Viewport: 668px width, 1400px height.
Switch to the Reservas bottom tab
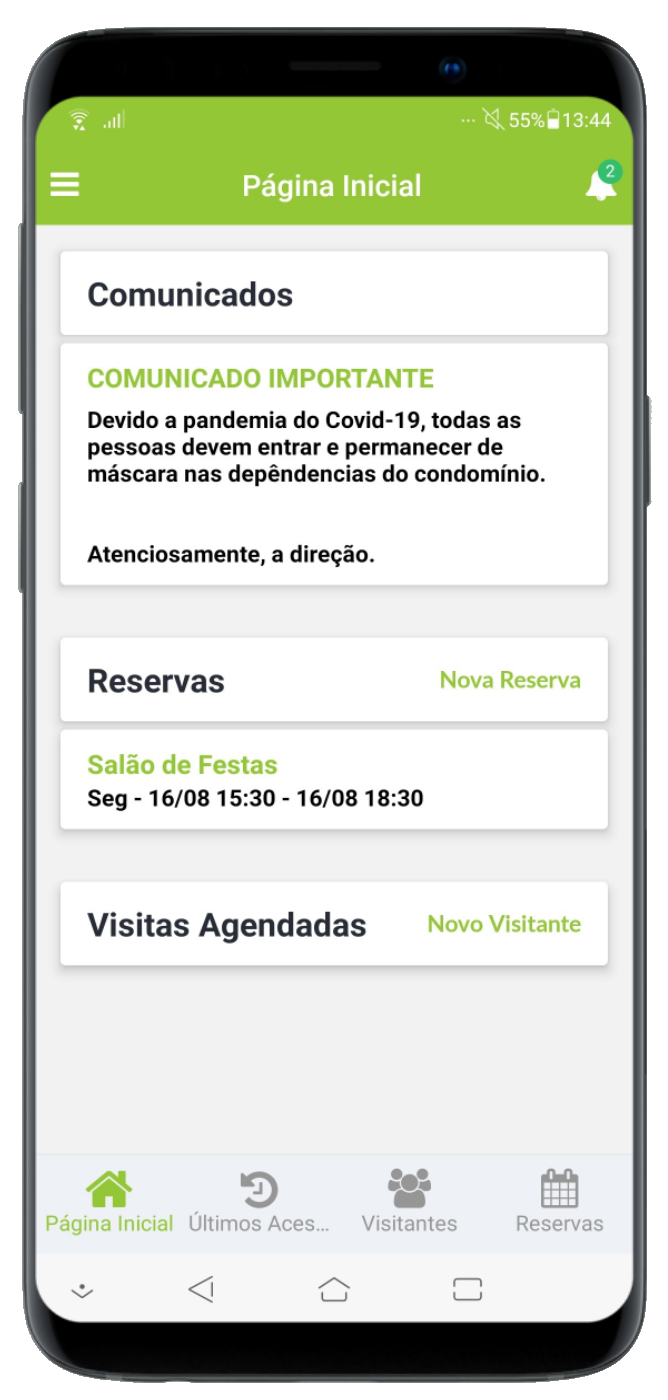(x=559, y=1203)
